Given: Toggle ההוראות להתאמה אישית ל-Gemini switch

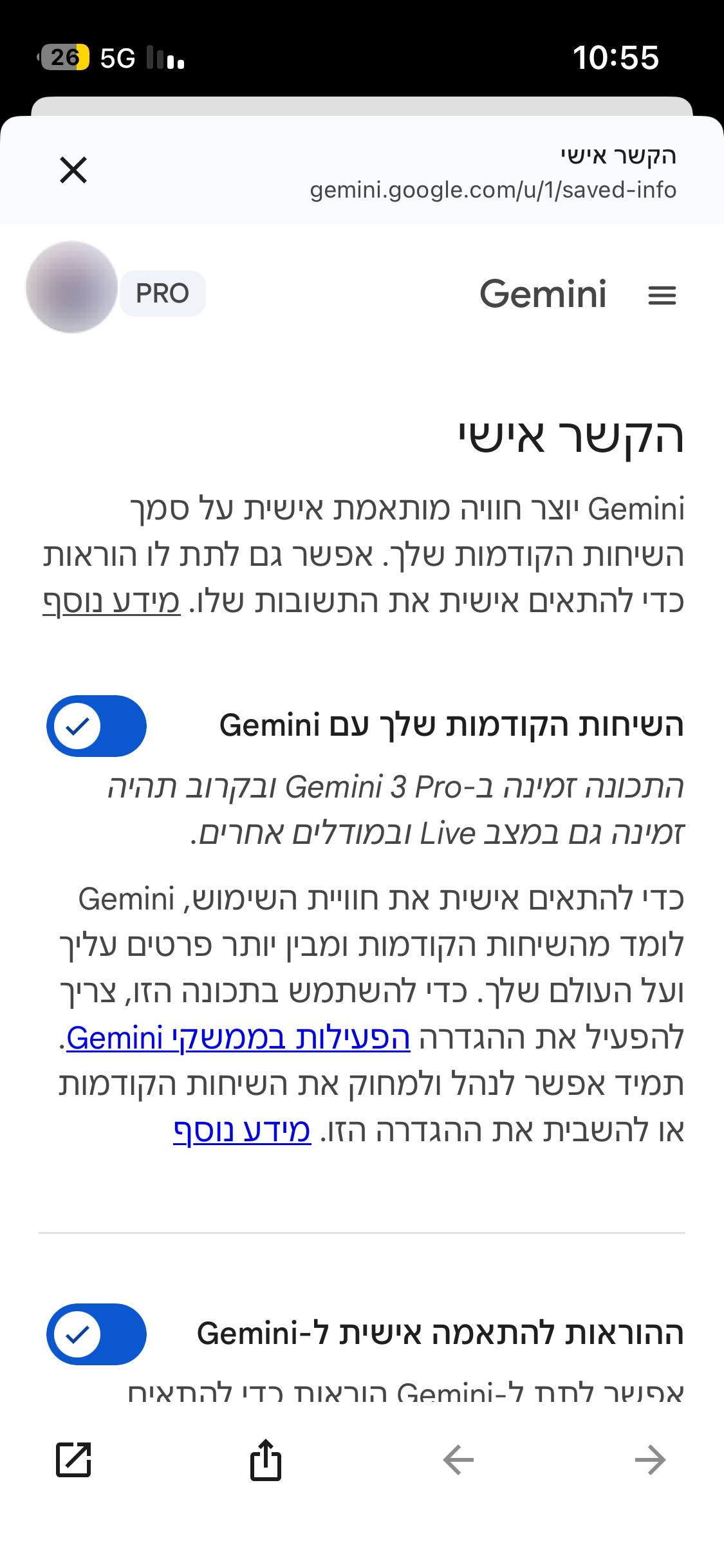Looking at the screenshot, I should 97,1334.
